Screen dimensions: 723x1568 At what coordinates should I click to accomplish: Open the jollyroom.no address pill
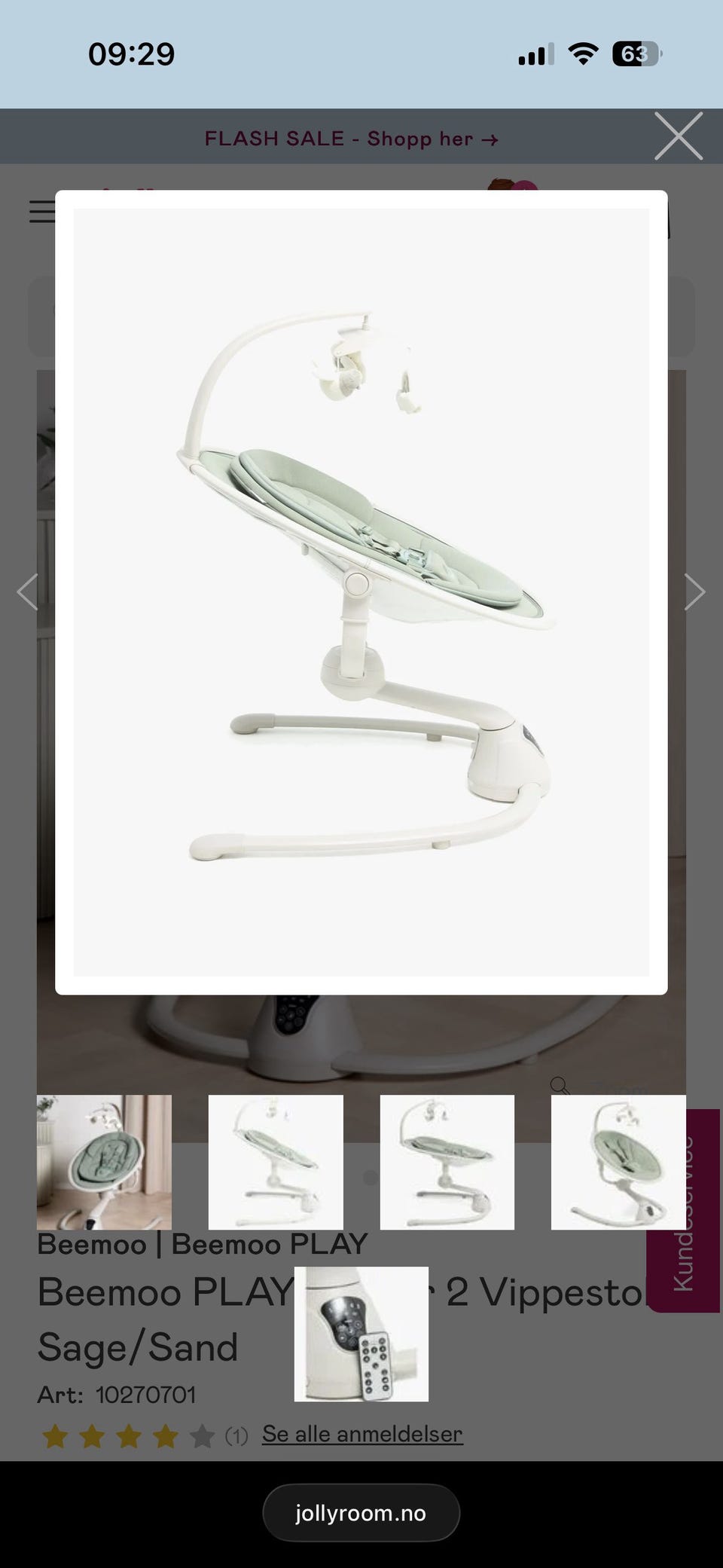[361, 1513]
